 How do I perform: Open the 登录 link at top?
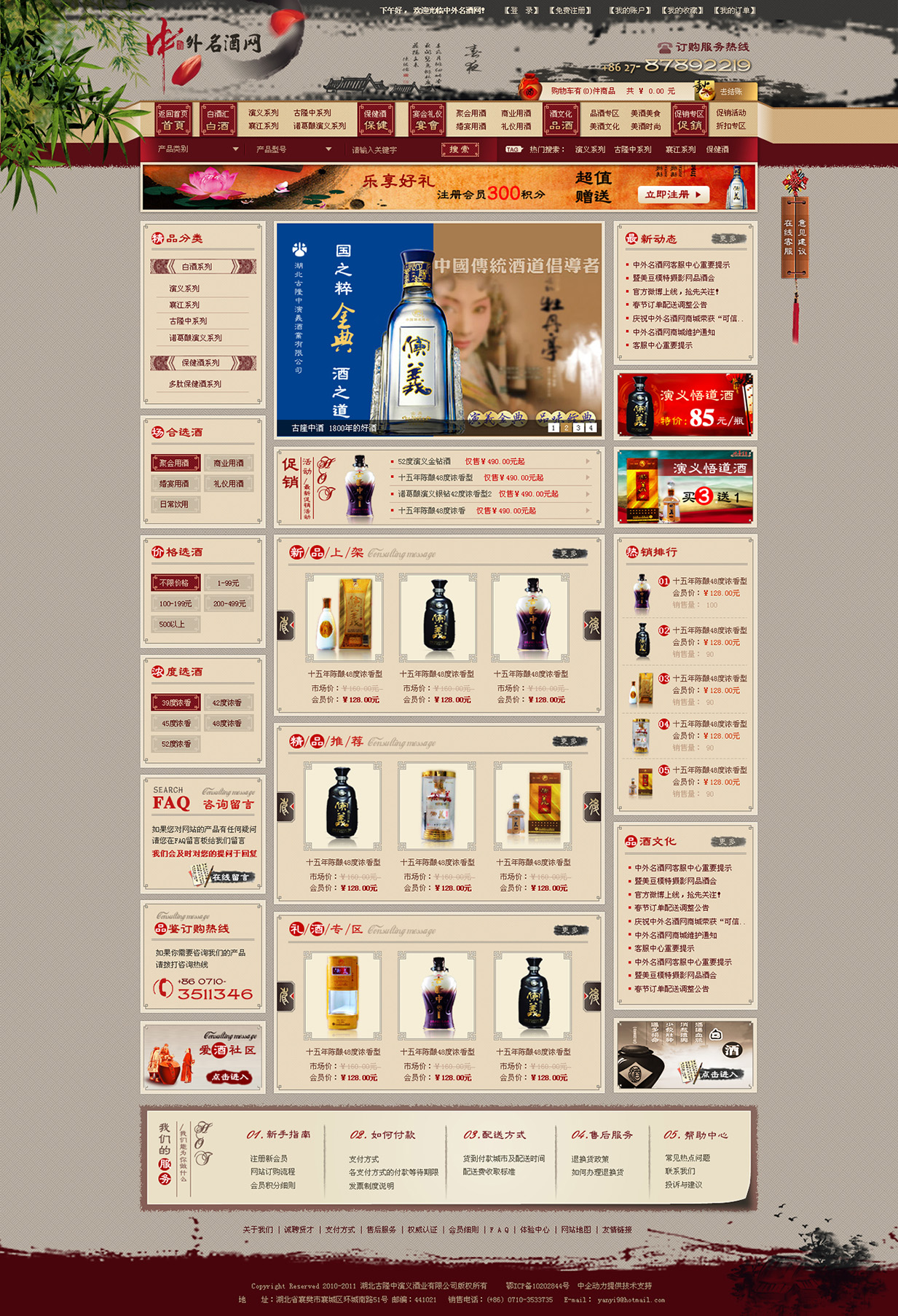(521, 10)
